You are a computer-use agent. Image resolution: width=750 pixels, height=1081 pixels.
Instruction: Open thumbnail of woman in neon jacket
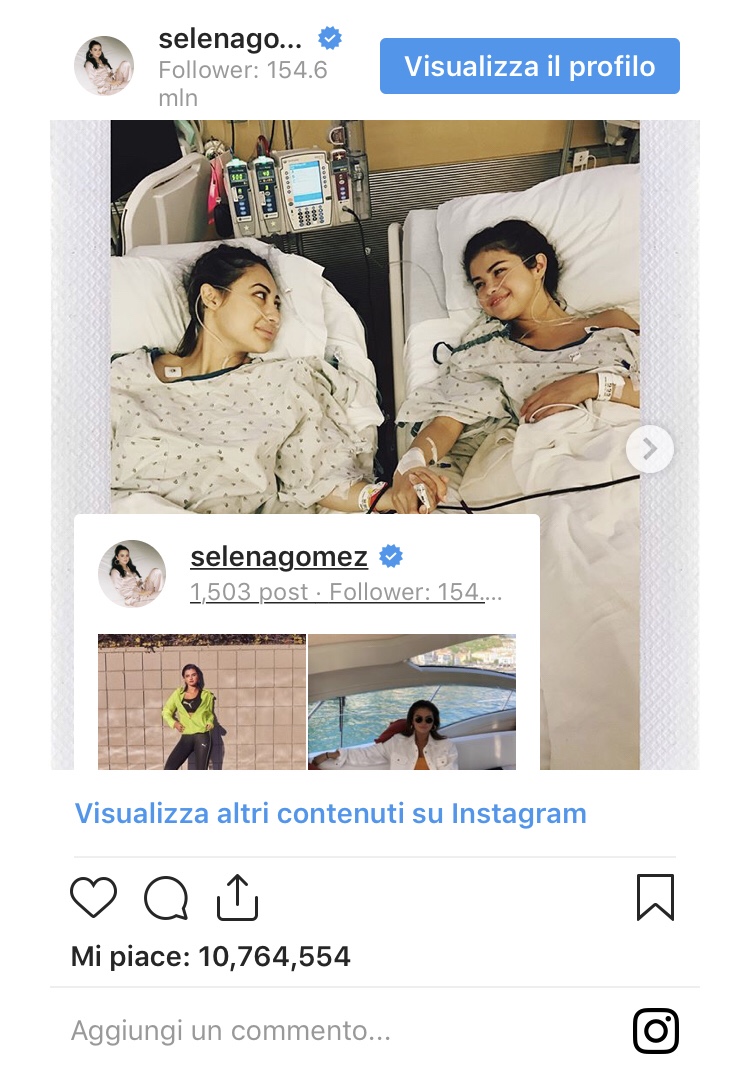click(x=202, y=701)
